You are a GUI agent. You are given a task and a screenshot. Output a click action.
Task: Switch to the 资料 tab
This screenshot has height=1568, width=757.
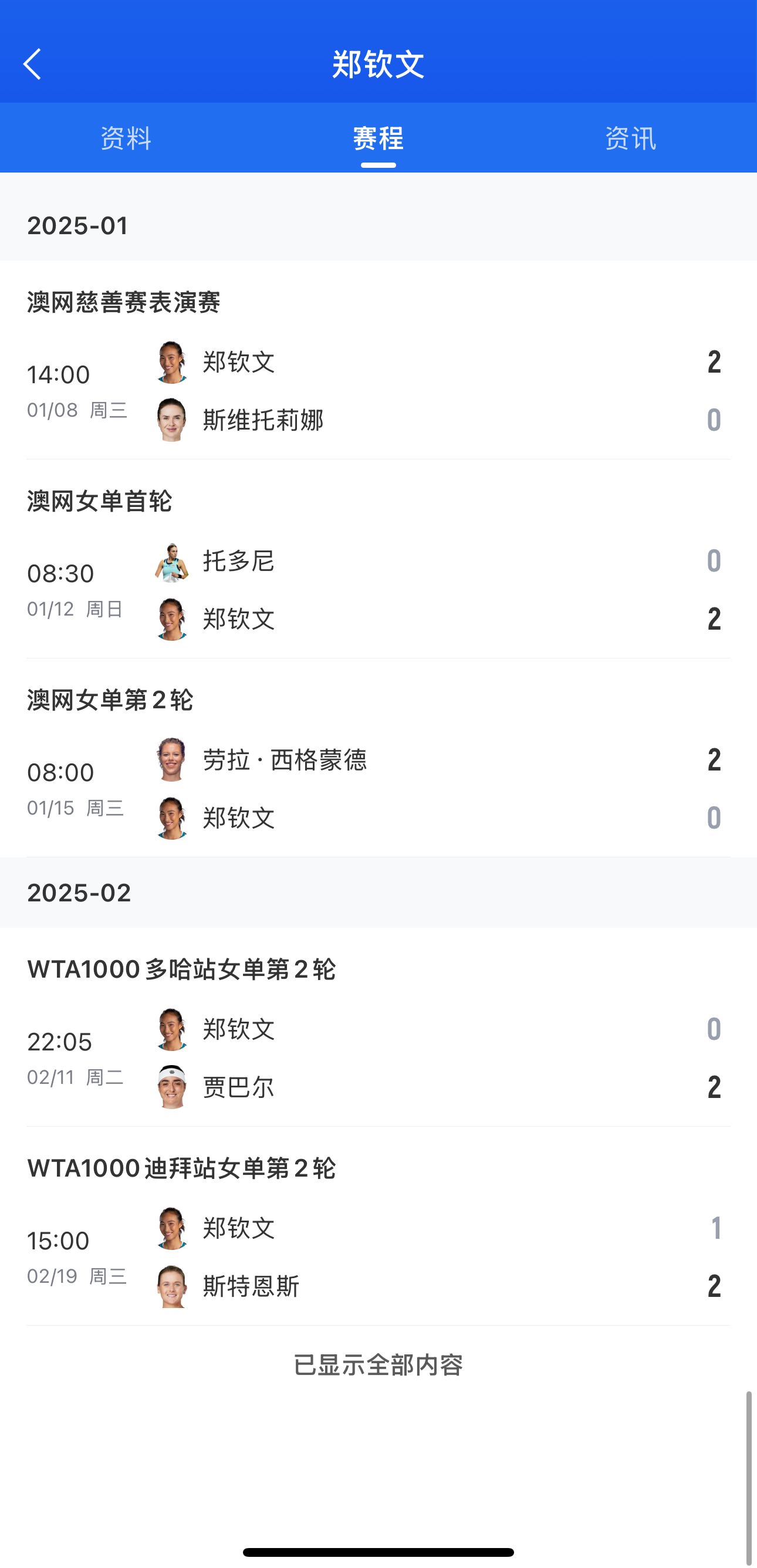coord(126,138)
